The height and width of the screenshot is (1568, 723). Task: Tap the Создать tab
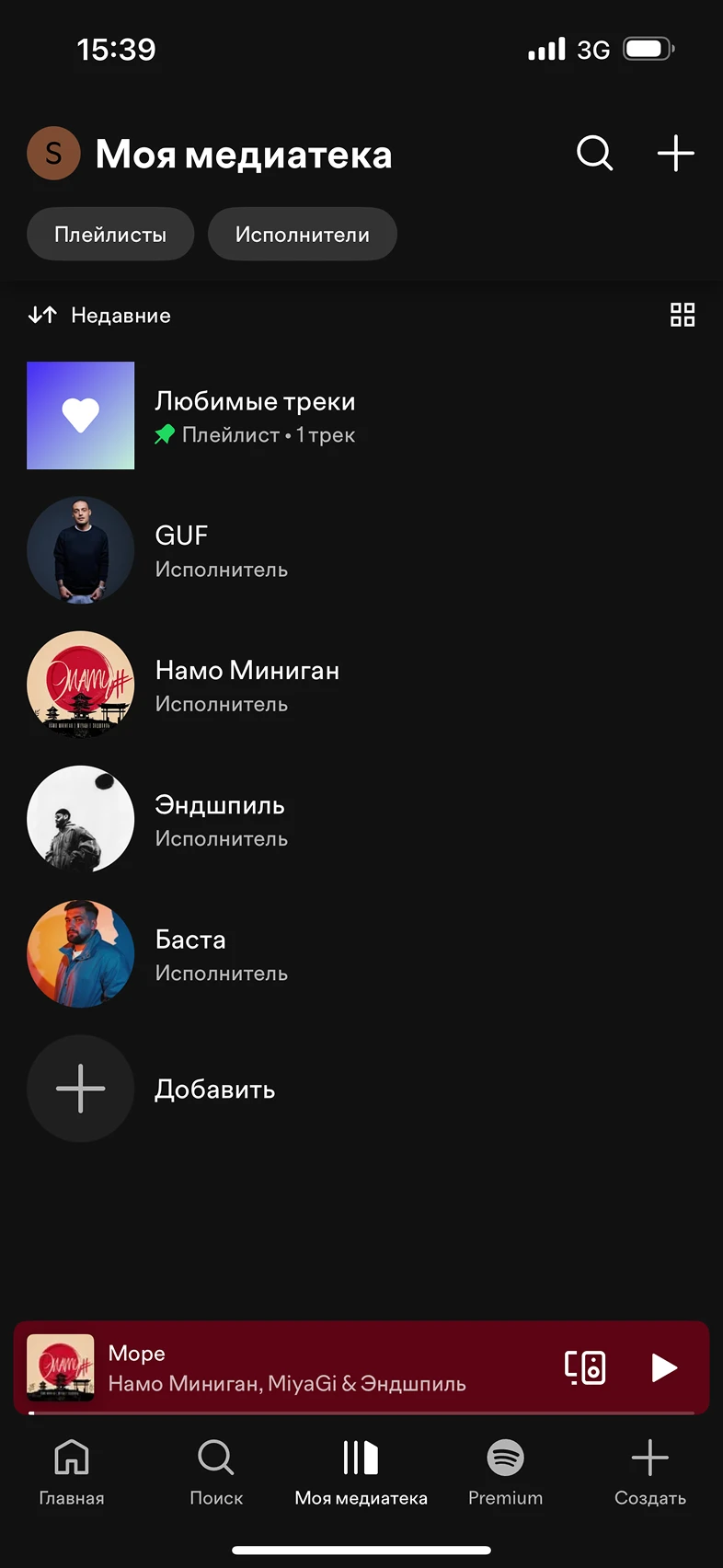649,1470
